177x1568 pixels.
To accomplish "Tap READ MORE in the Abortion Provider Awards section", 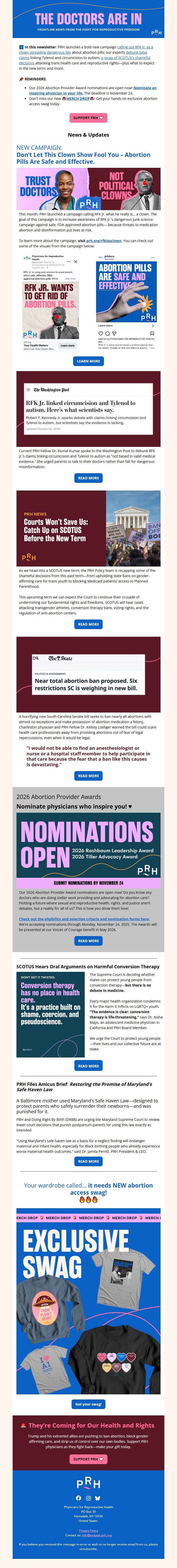I will pyautogui.click(x=88, y=940).
